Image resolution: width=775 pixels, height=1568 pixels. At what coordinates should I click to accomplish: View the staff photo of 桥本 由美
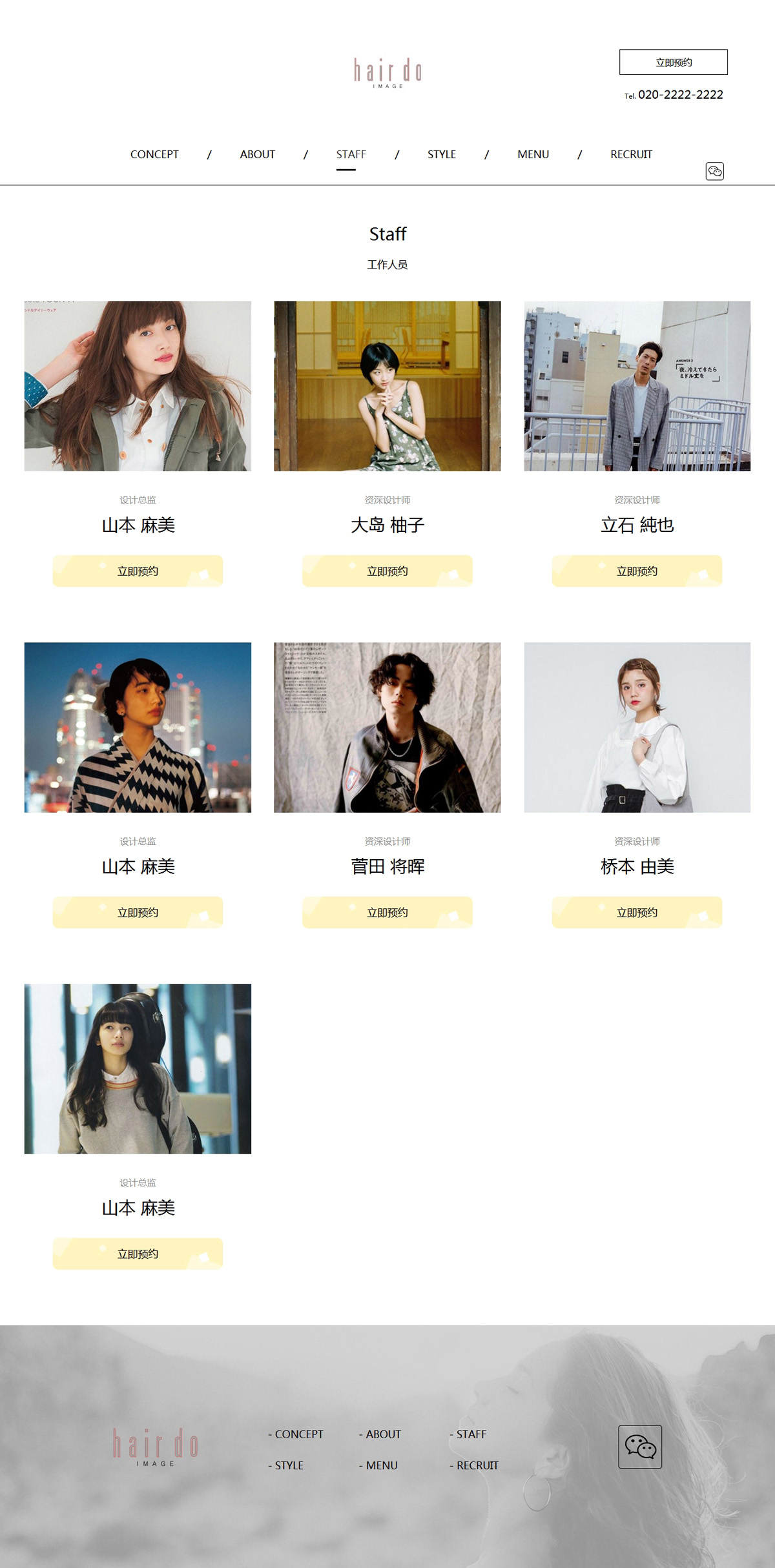click(637, 728)
